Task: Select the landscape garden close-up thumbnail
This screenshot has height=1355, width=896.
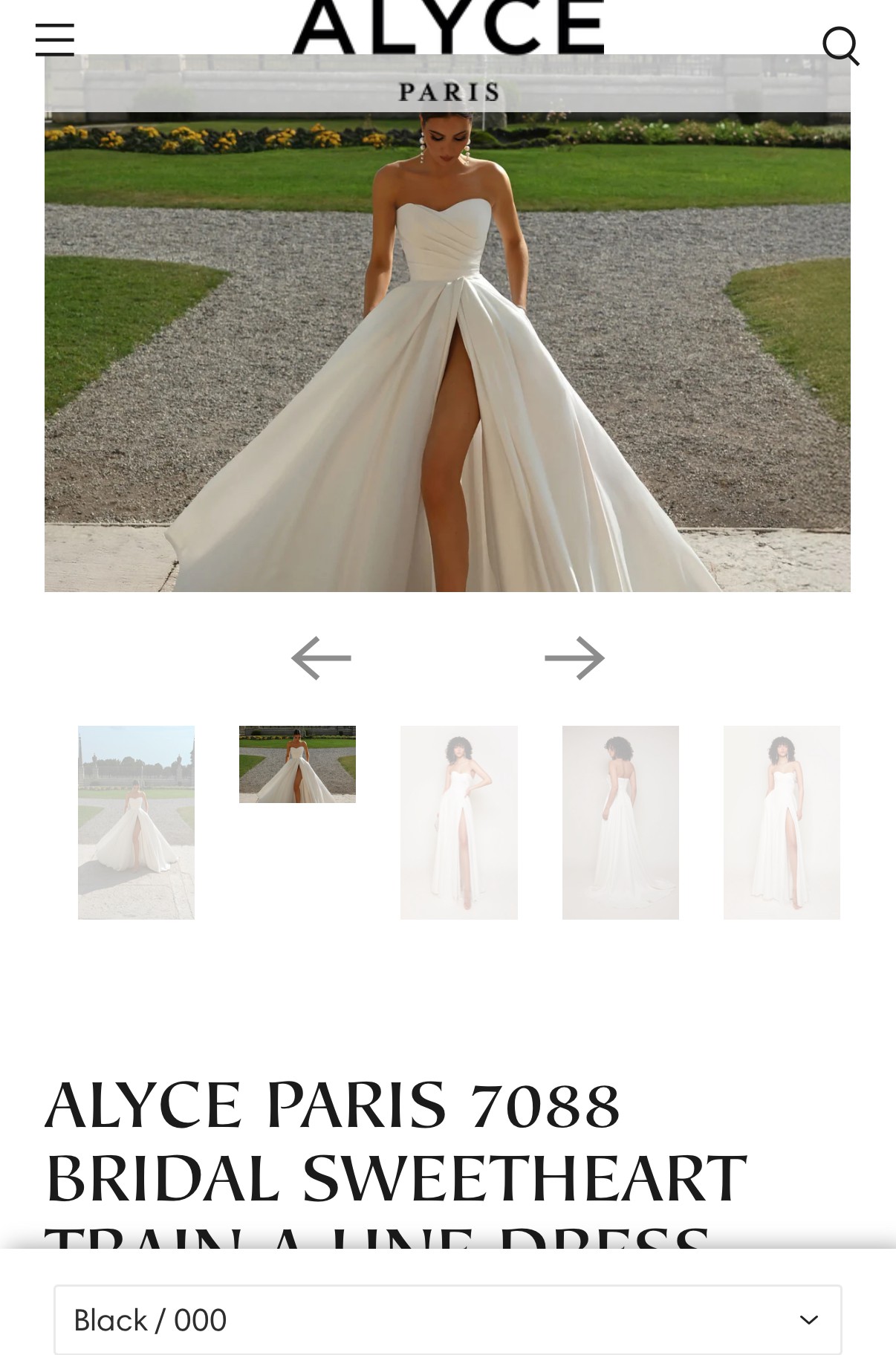Action: pyautogui.click(x=297, y=764)
